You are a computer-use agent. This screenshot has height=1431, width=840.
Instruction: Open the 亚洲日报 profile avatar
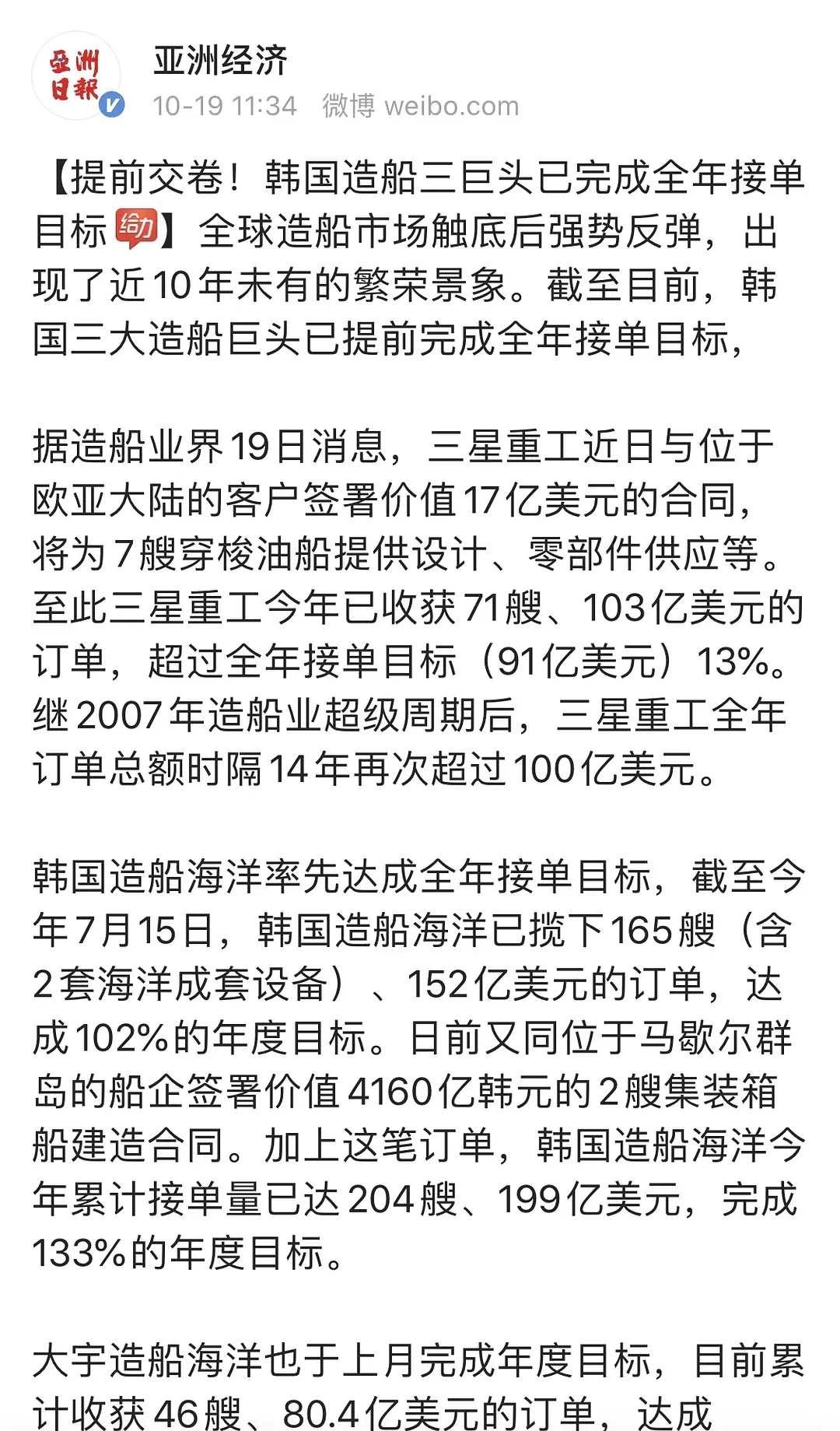(75, 76)
